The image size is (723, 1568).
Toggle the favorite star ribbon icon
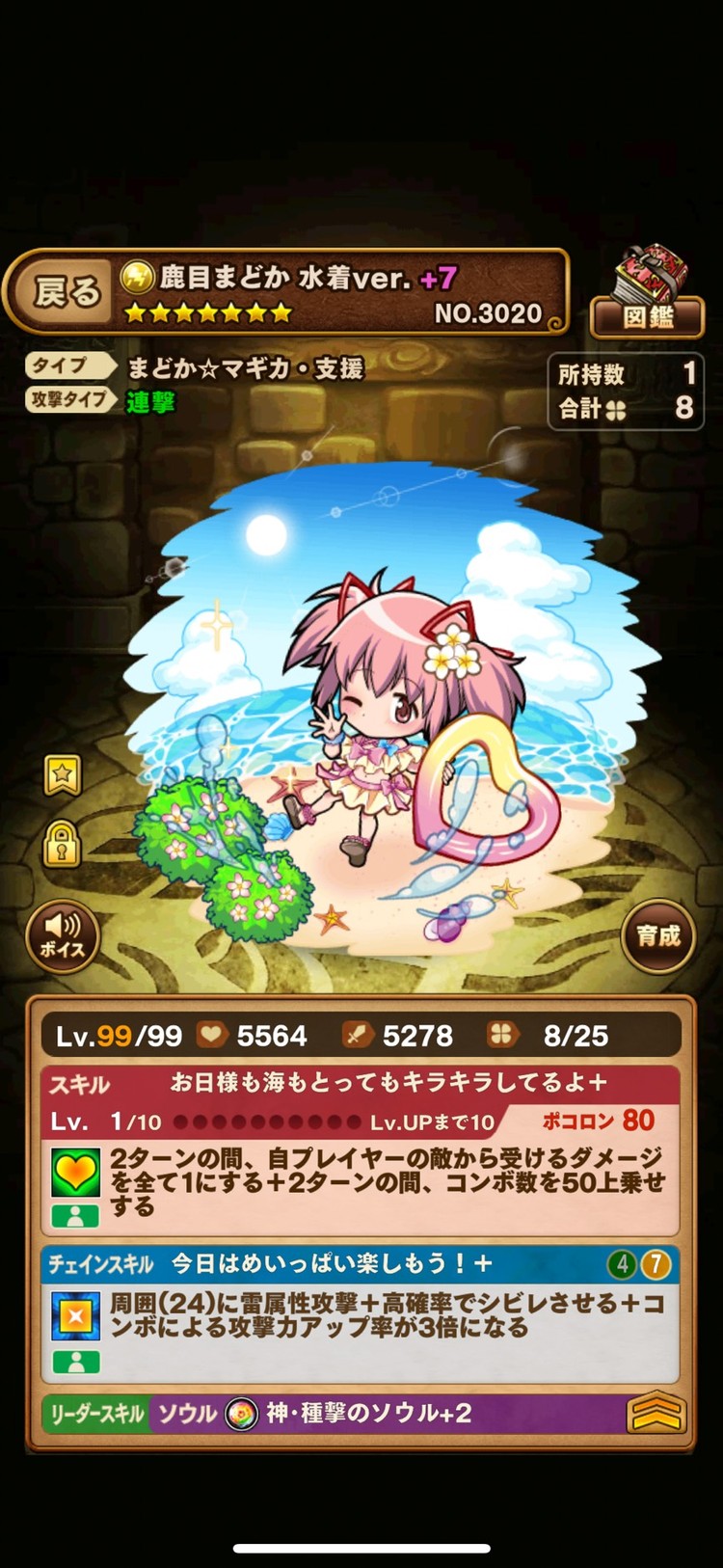click(x=63, y=774)
